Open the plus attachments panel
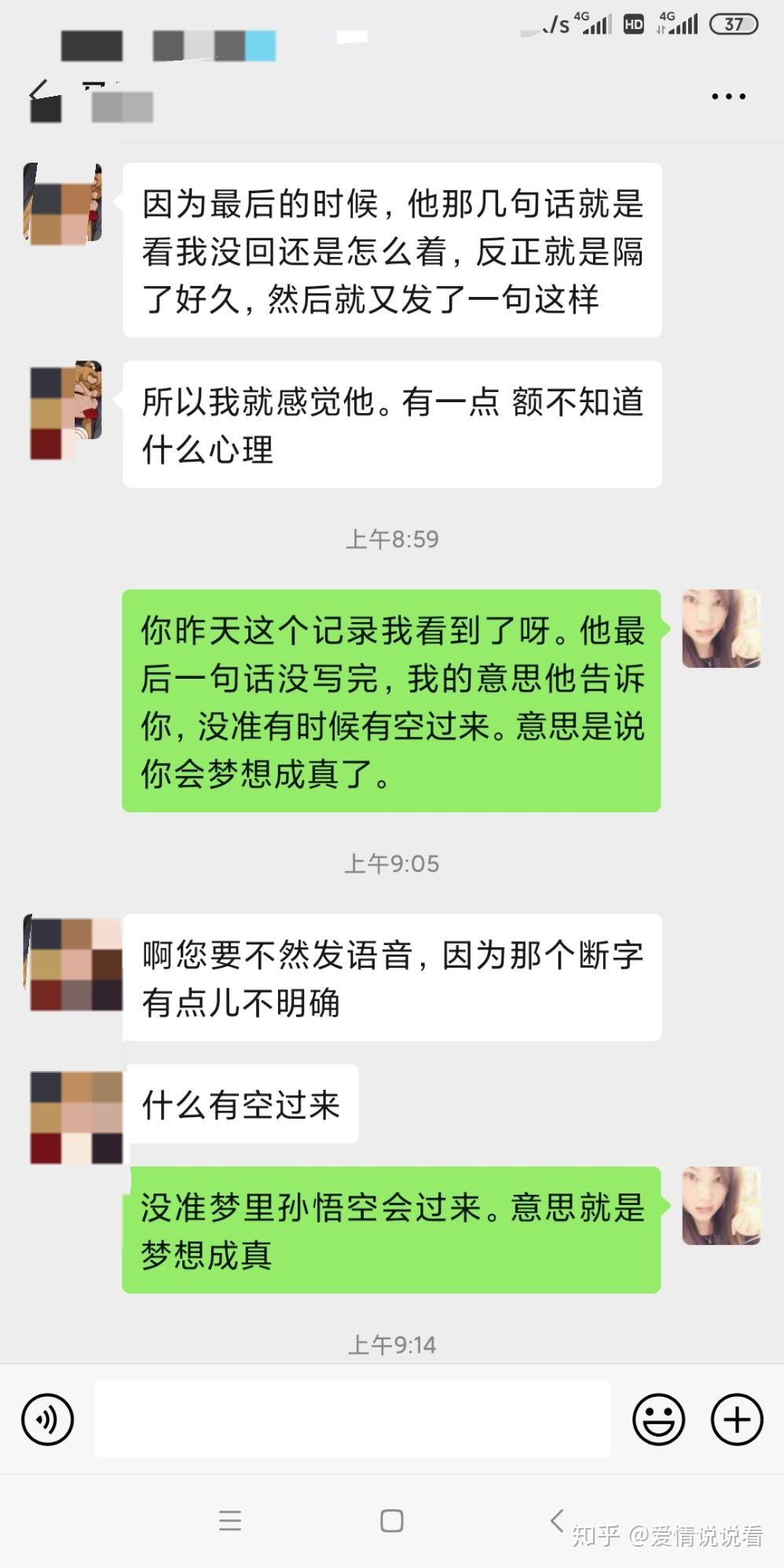The image size is (784, 1568). 736,1420
